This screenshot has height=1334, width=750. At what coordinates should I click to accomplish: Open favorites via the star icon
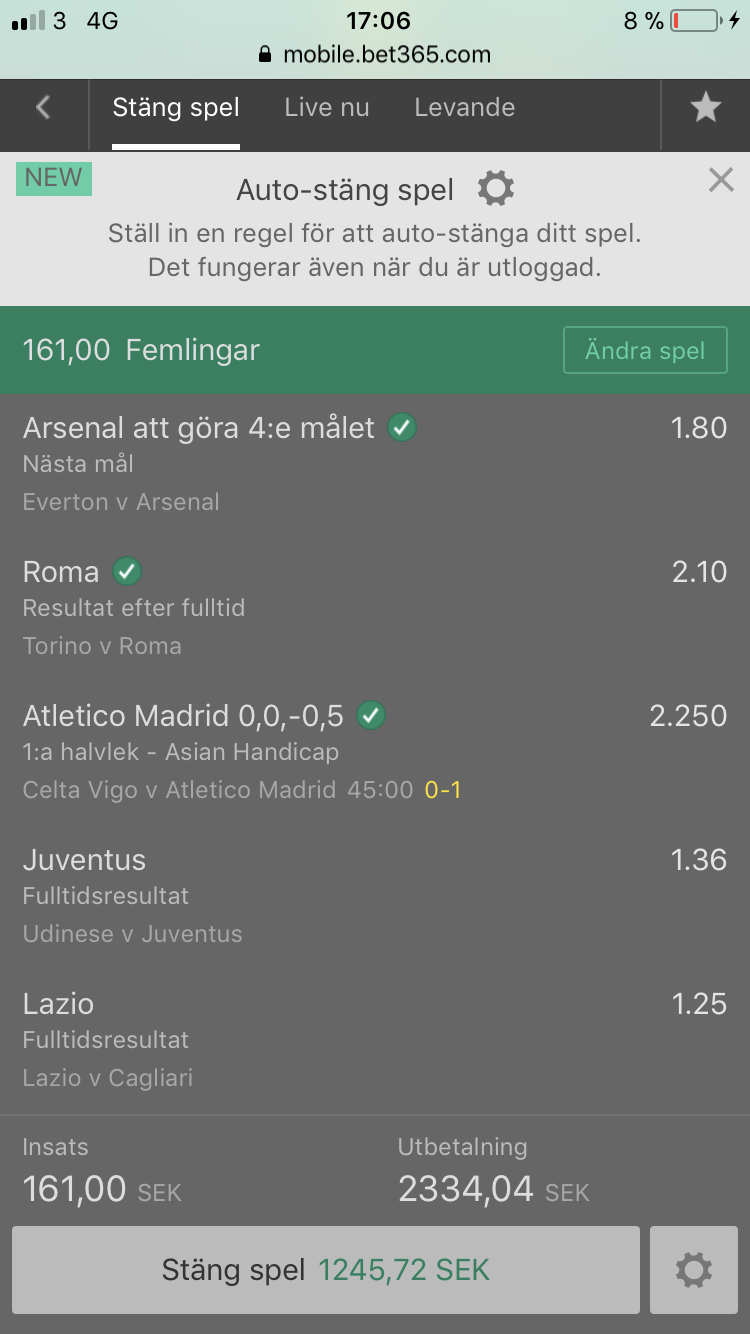coord(706,108)
